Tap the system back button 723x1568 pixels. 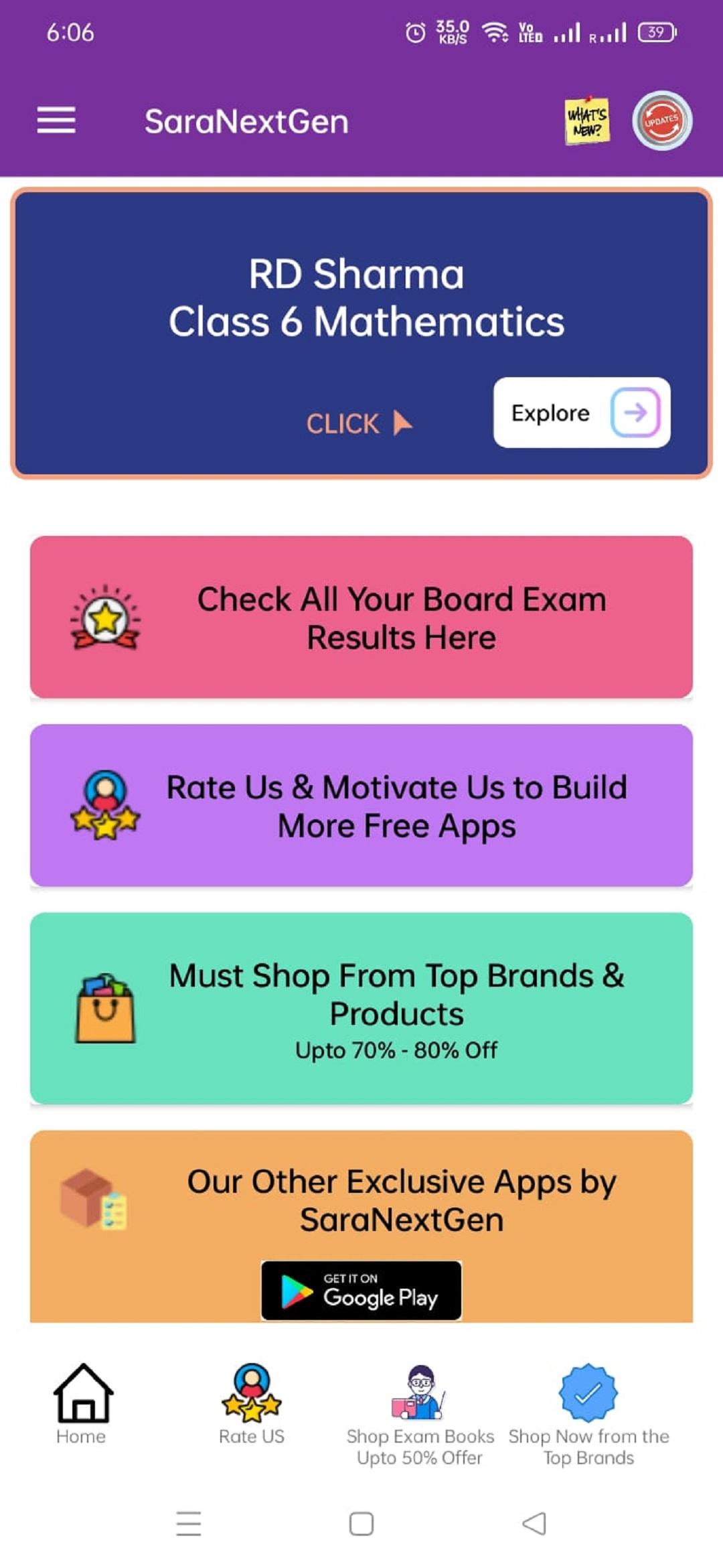click(x=534, y=1524)
